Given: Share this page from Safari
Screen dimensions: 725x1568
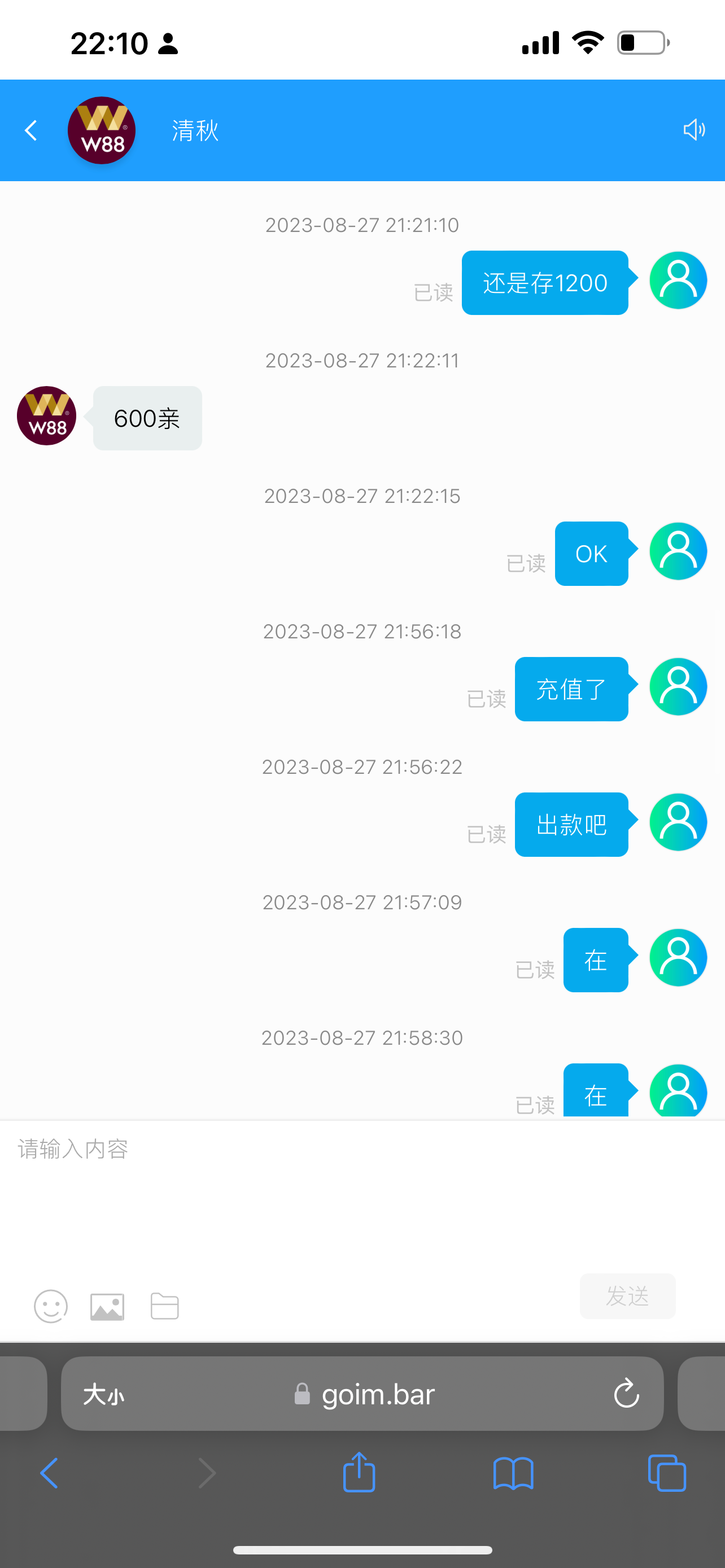Looking at the screenshot, I should [359, 1473].
